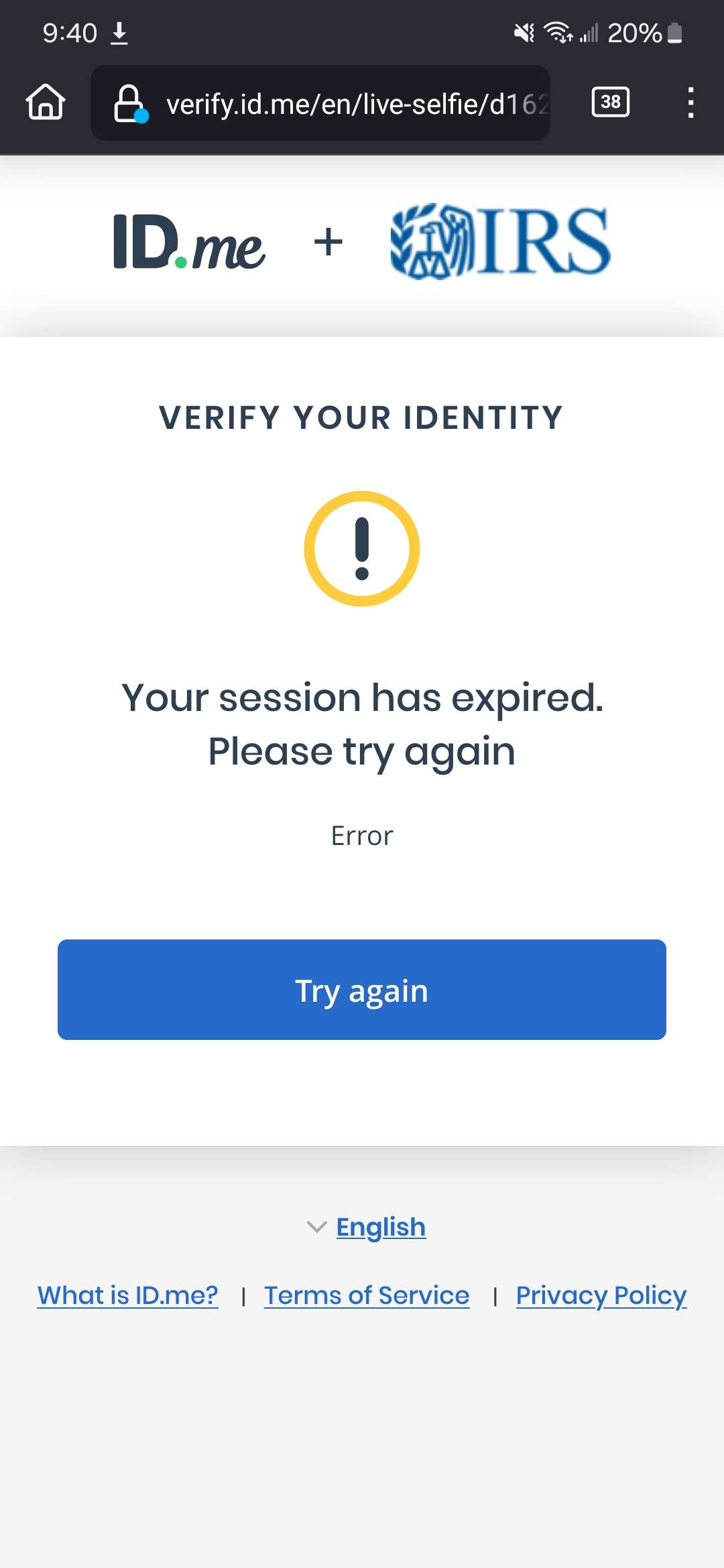The height and width of the screenshot is (1568, 724).
Task: Open the browser home page
Action: click(x=46, y=103)
